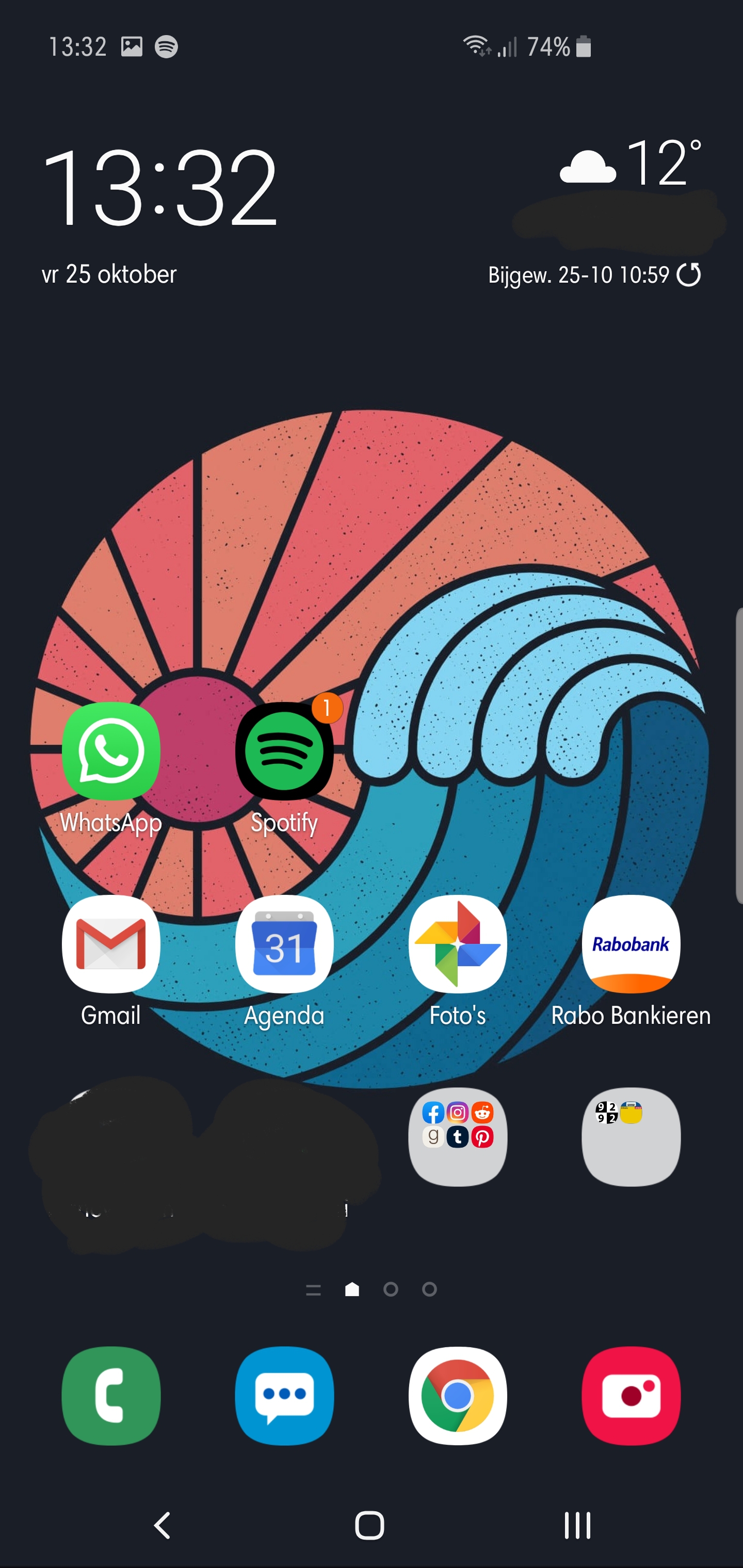Tap the back navigation button
The width and height of the screenshot is (743, 1568).
pos(162,1525)
